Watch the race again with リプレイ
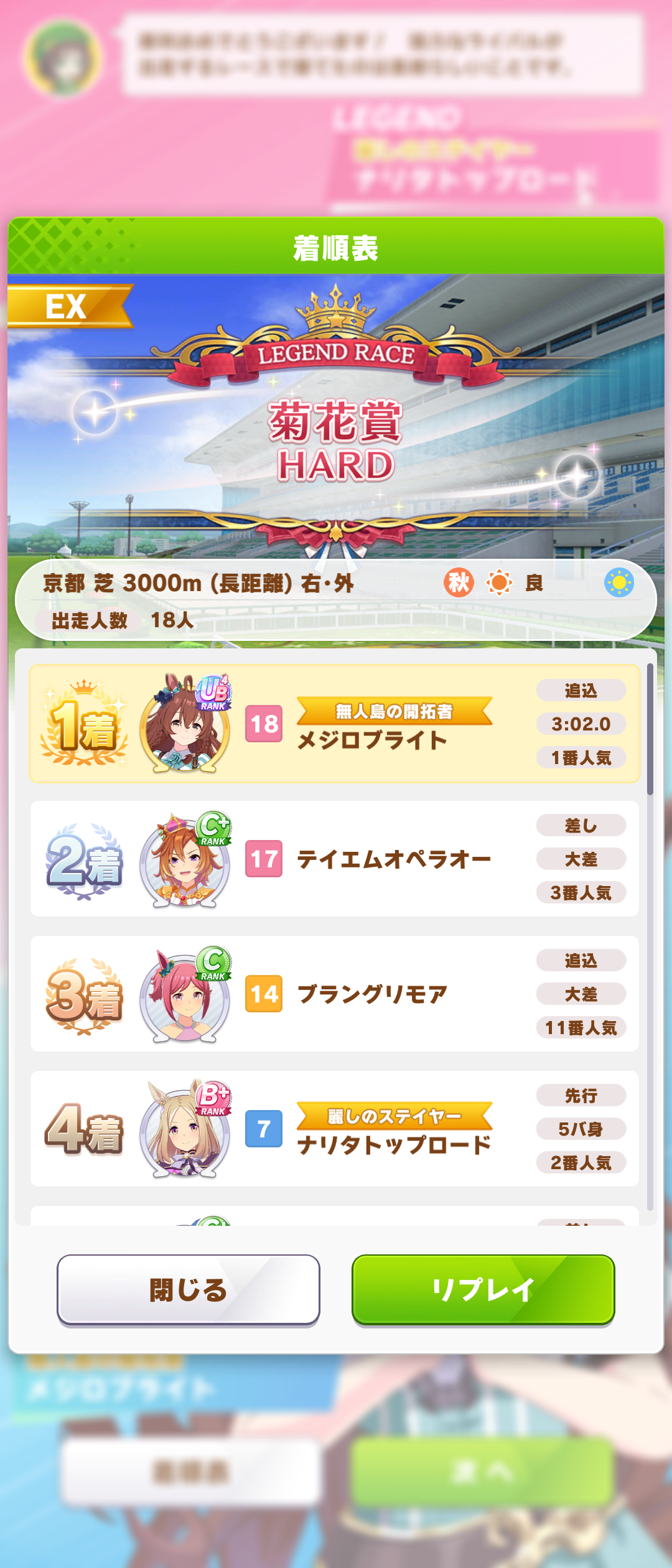The width and height of the screenshot is (672, 1568). 483,1290
